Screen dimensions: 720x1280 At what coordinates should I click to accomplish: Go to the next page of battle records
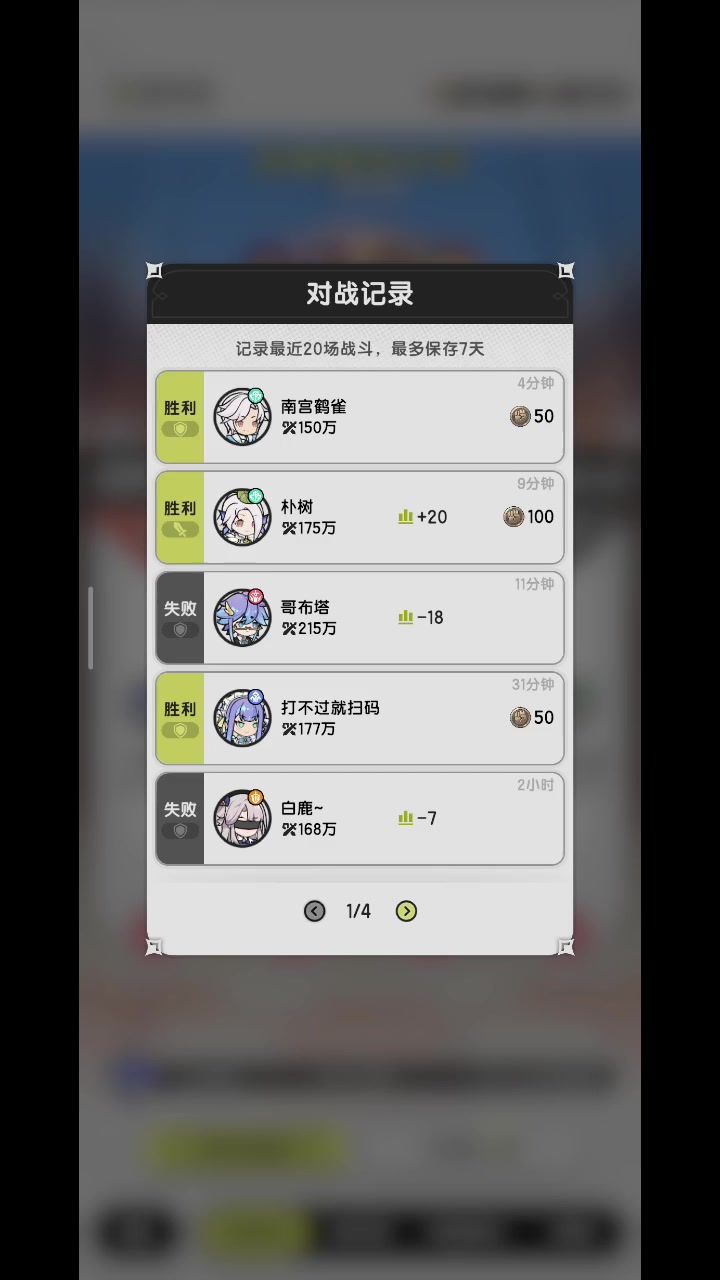point(406,911)
